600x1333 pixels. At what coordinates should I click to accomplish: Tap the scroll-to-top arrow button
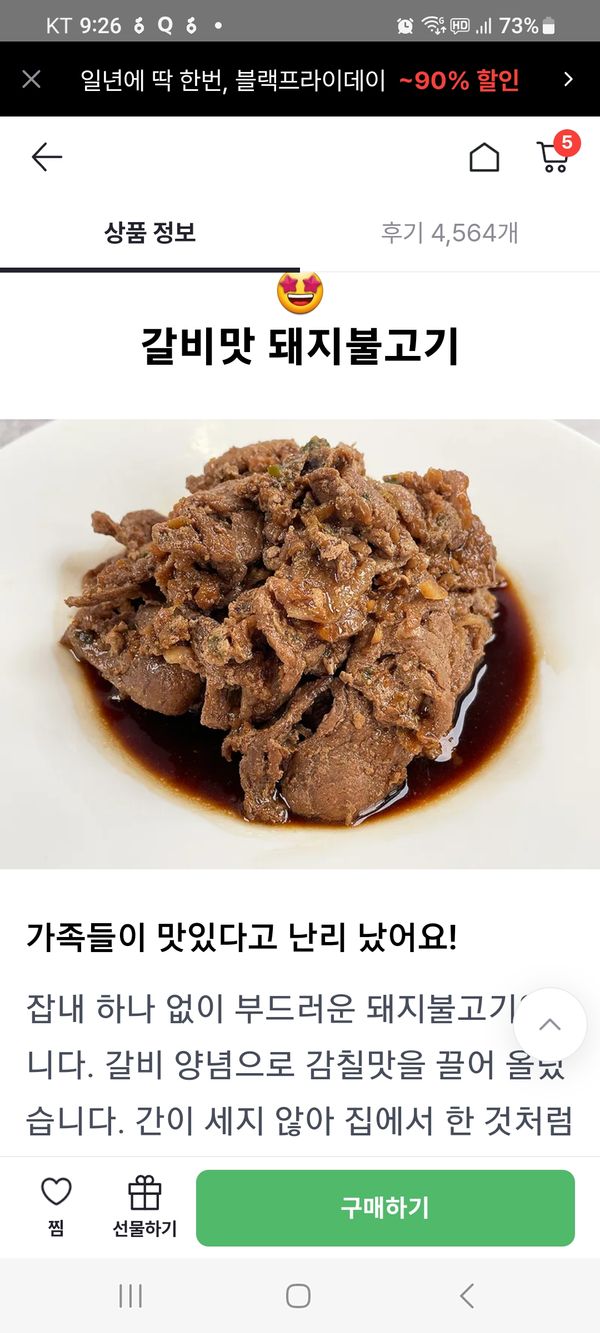(x=549, y=1024)
